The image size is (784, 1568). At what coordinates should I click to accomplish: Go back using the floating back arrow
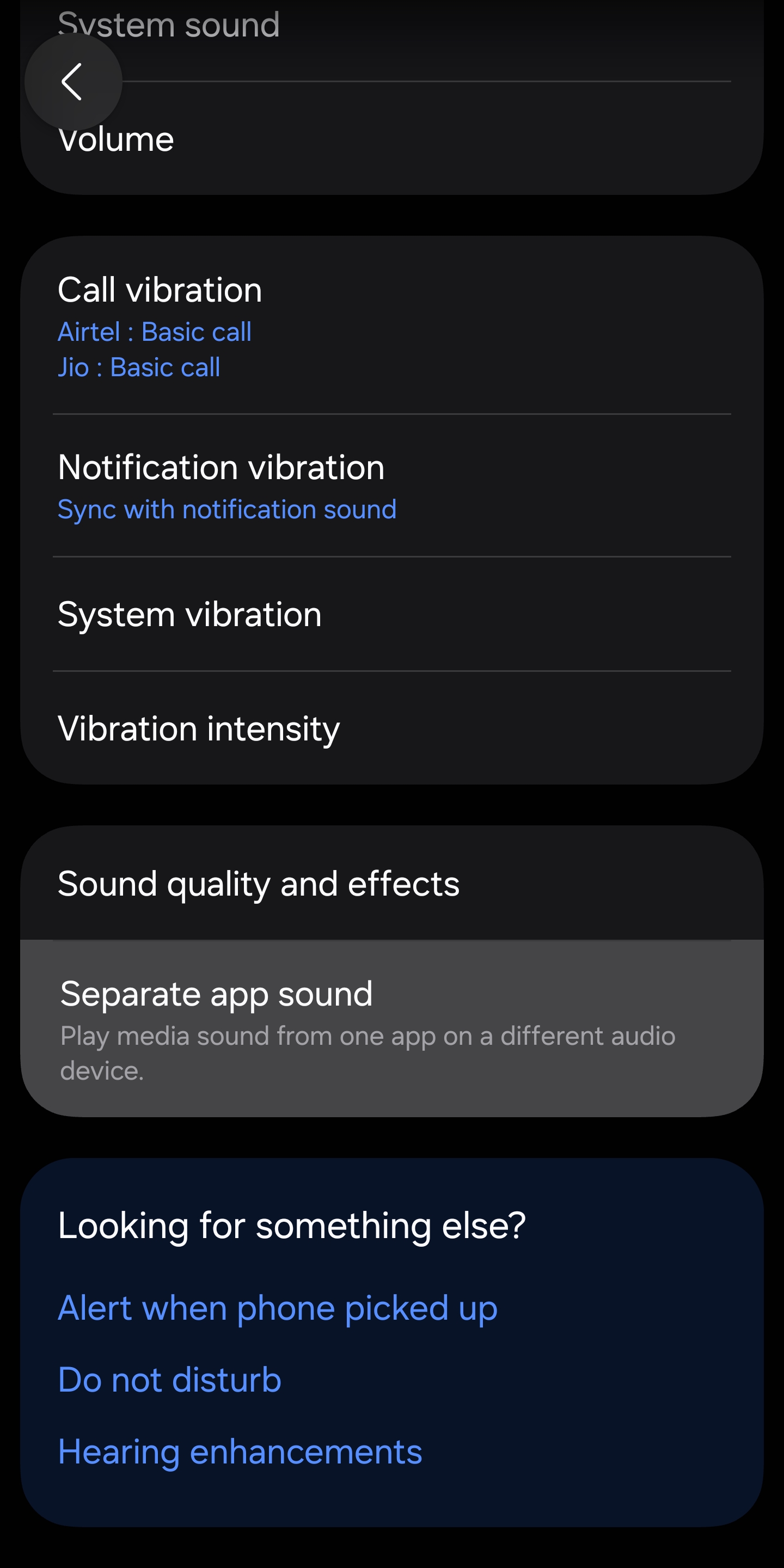[73, 82]
